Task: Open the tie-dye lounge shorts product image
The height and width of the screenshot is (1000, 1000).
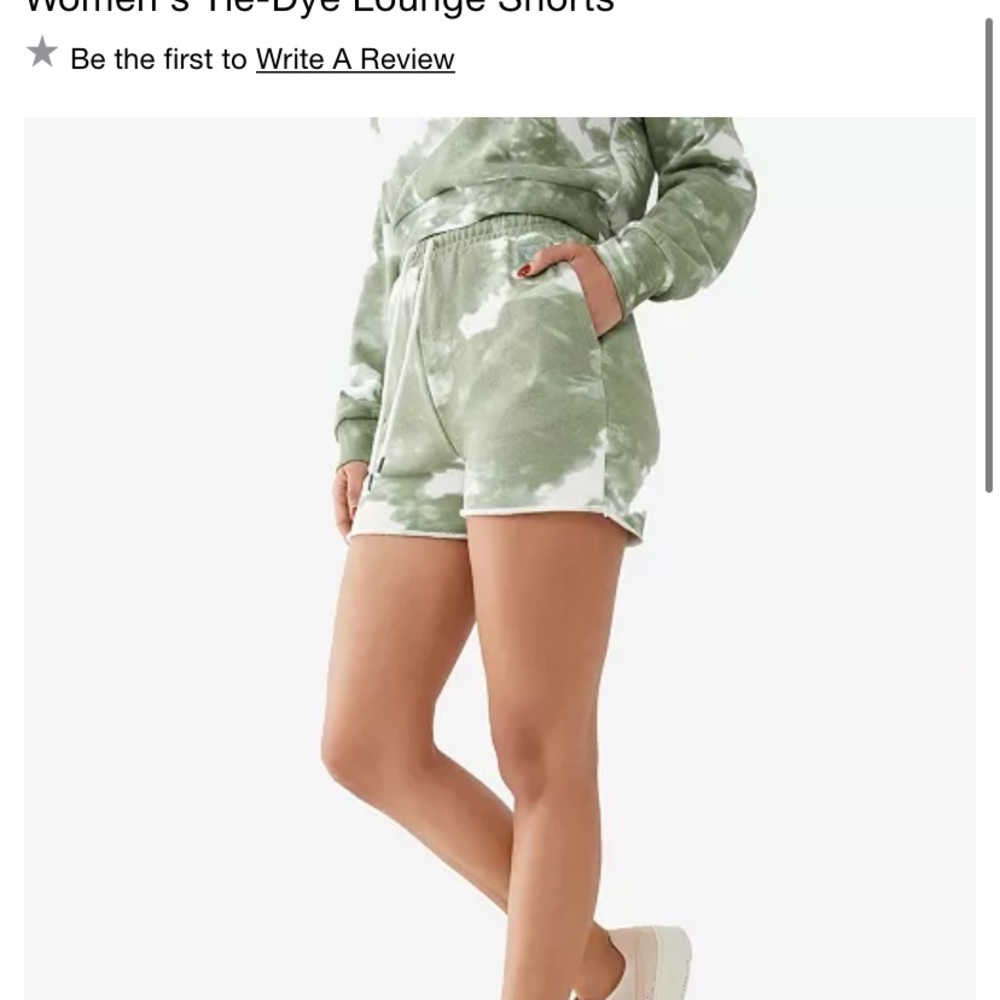Action: pos(500,558)
